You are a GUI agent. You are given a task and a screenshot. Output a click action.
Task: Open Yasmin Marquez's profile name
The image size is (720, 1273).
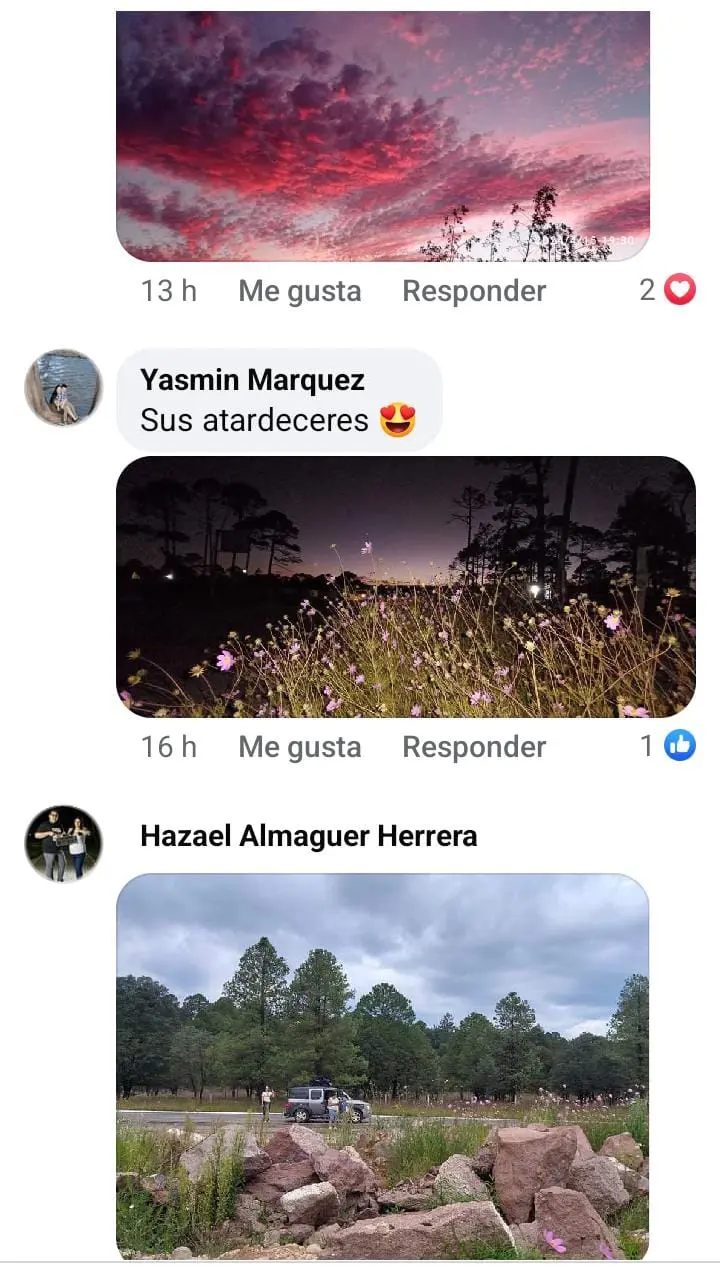pos(252,380)
